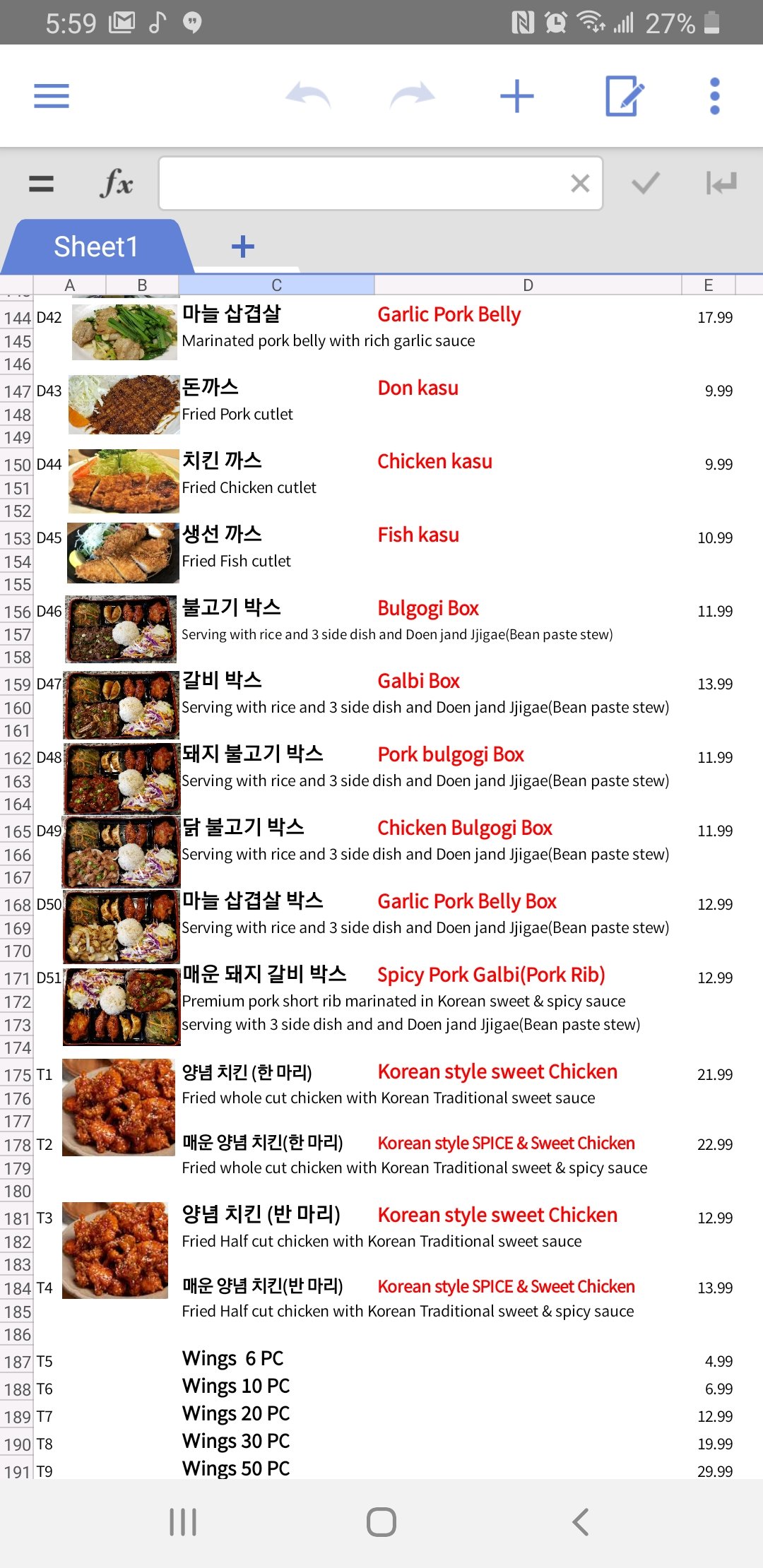
Task: Tap the enter/return arrow button
Action: point(721,184)
